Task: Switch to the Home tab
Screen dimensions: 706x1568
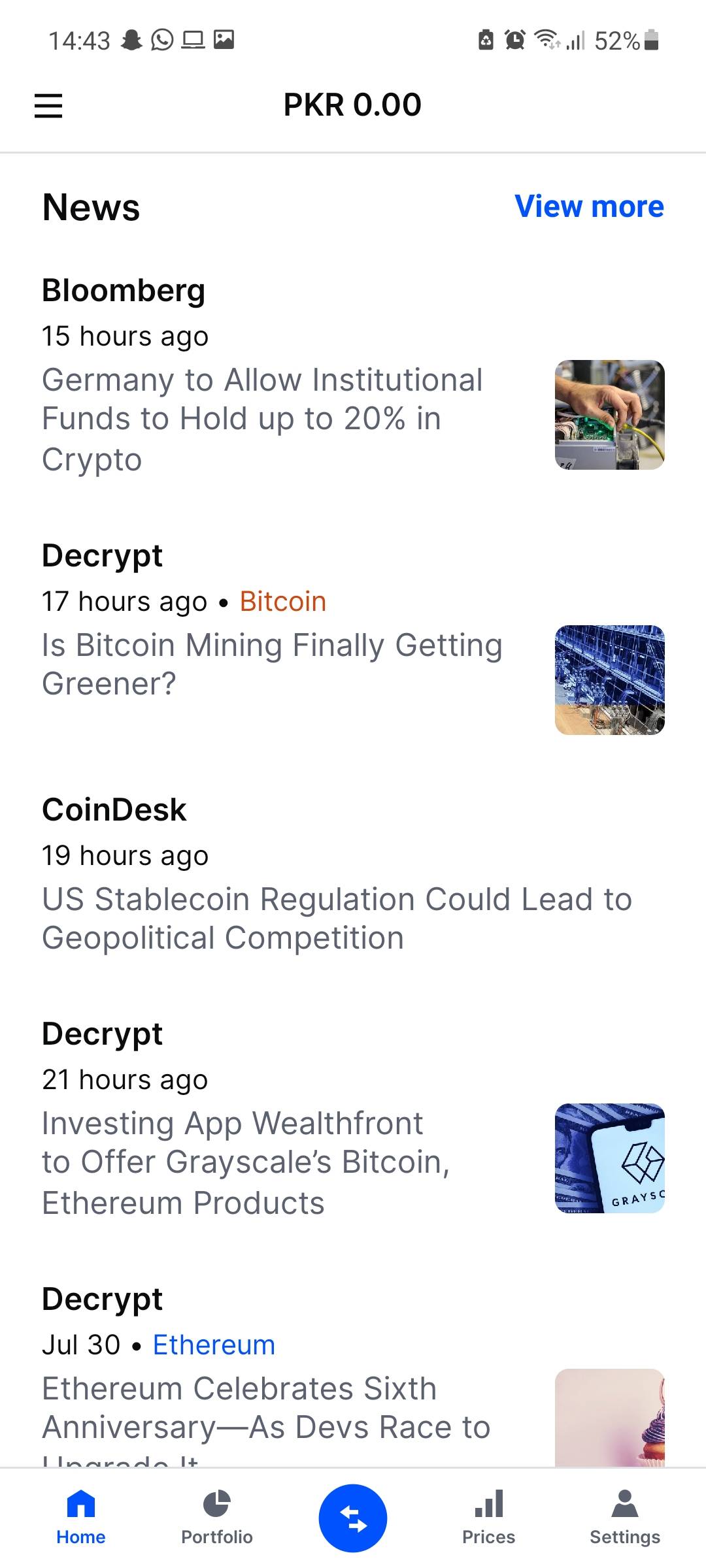Action: coord(81,1517)
